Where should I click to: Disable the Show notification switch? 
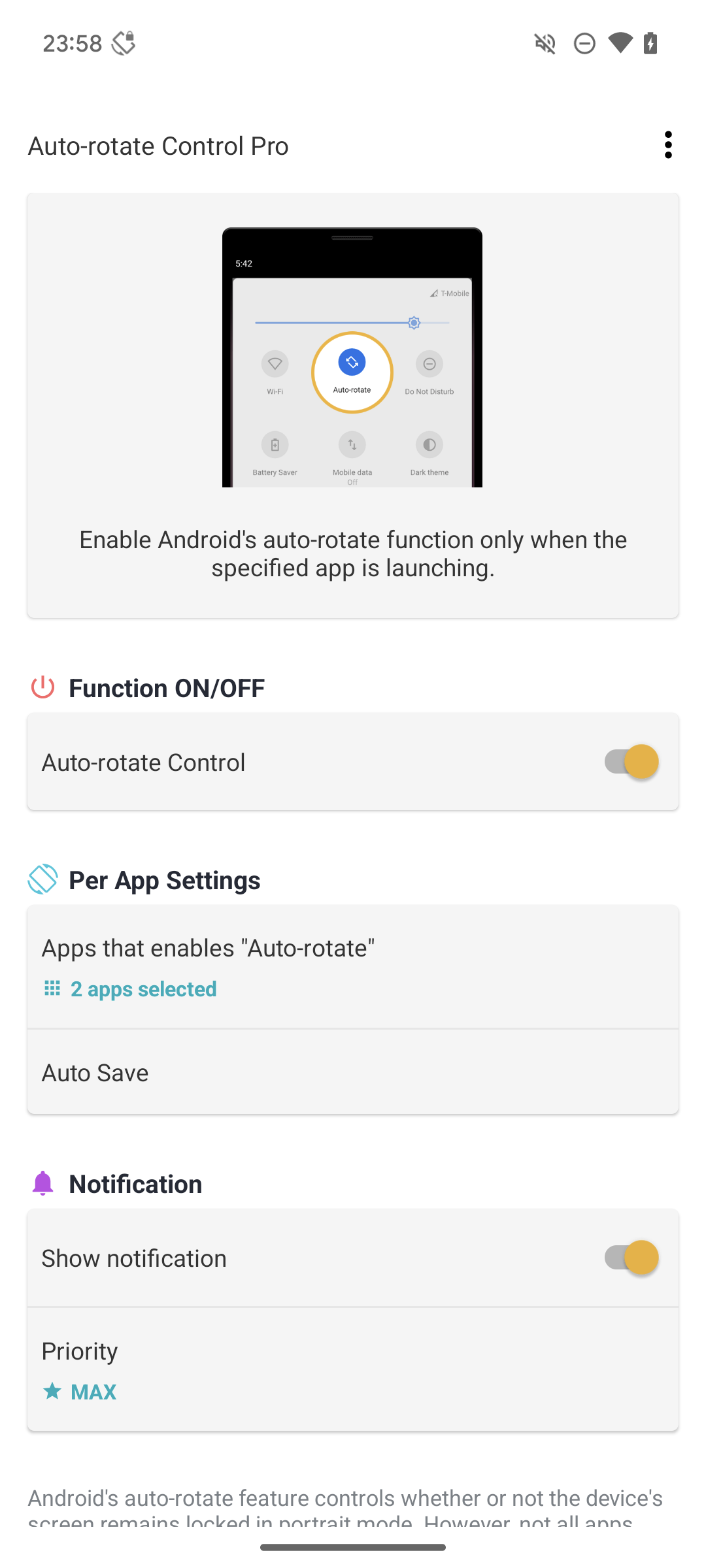631,1258
